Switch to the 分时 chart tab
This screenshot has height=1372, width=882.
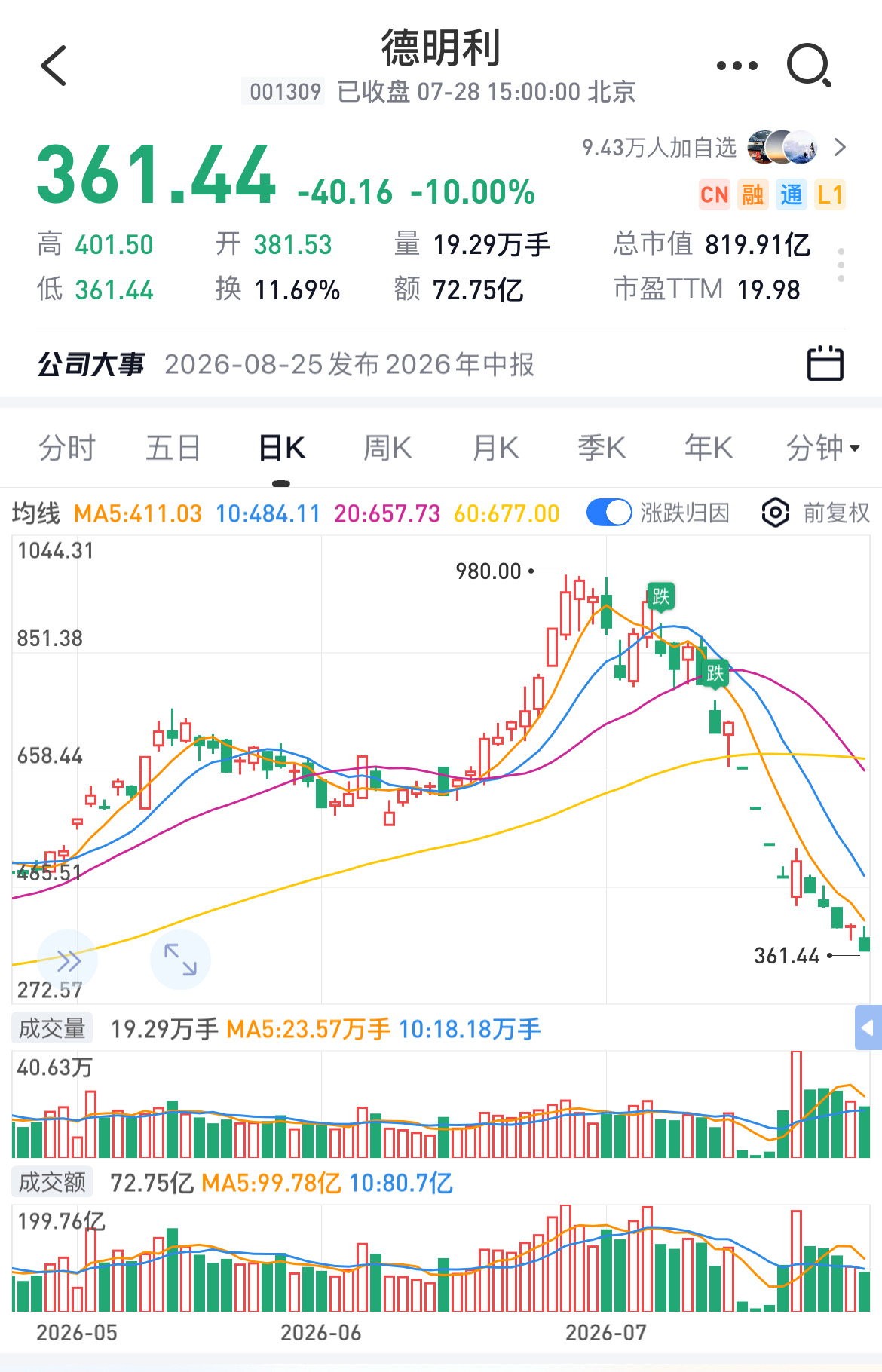[66, 448]
